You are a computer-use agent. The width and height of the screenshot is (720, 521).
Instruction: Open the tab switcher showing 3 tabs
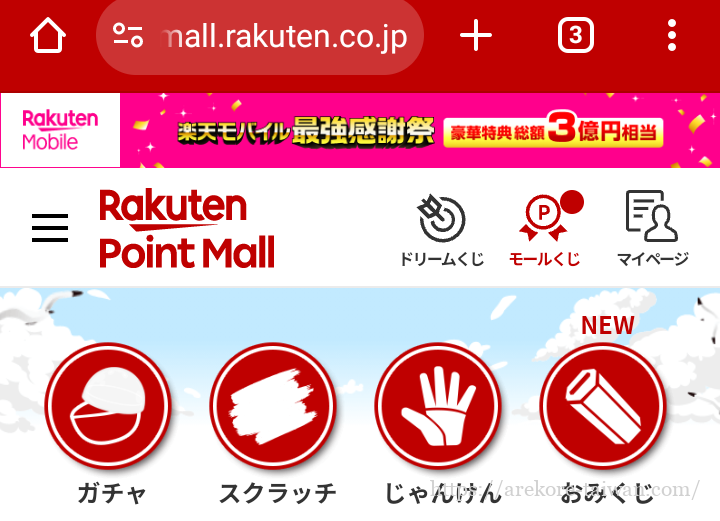[x=575, y=37]
